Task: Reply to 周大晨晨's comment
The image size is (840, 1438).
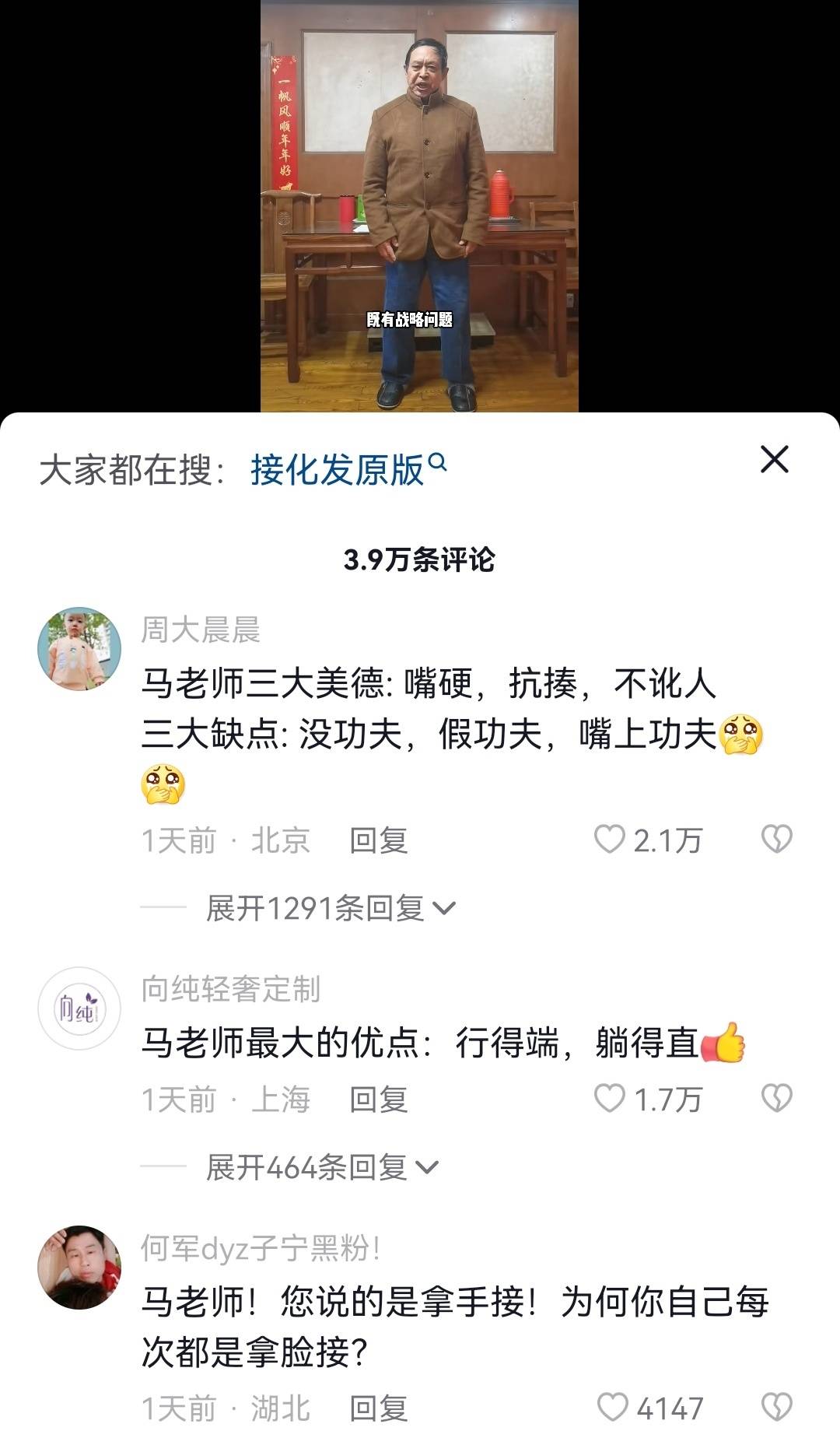Action: pos(378,840)
